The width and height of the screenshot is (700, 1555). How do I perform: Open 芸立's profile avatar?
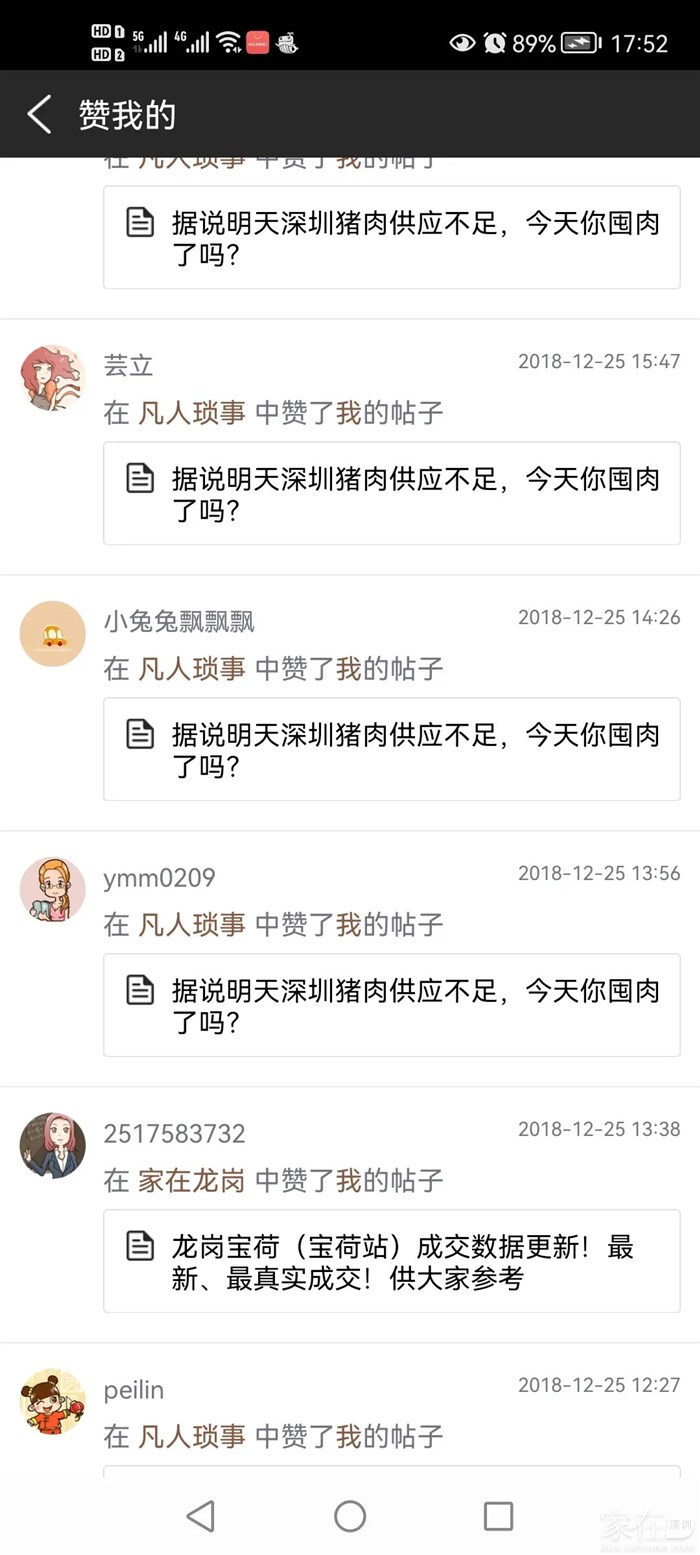pyautogui.click(x=53, y=378)
